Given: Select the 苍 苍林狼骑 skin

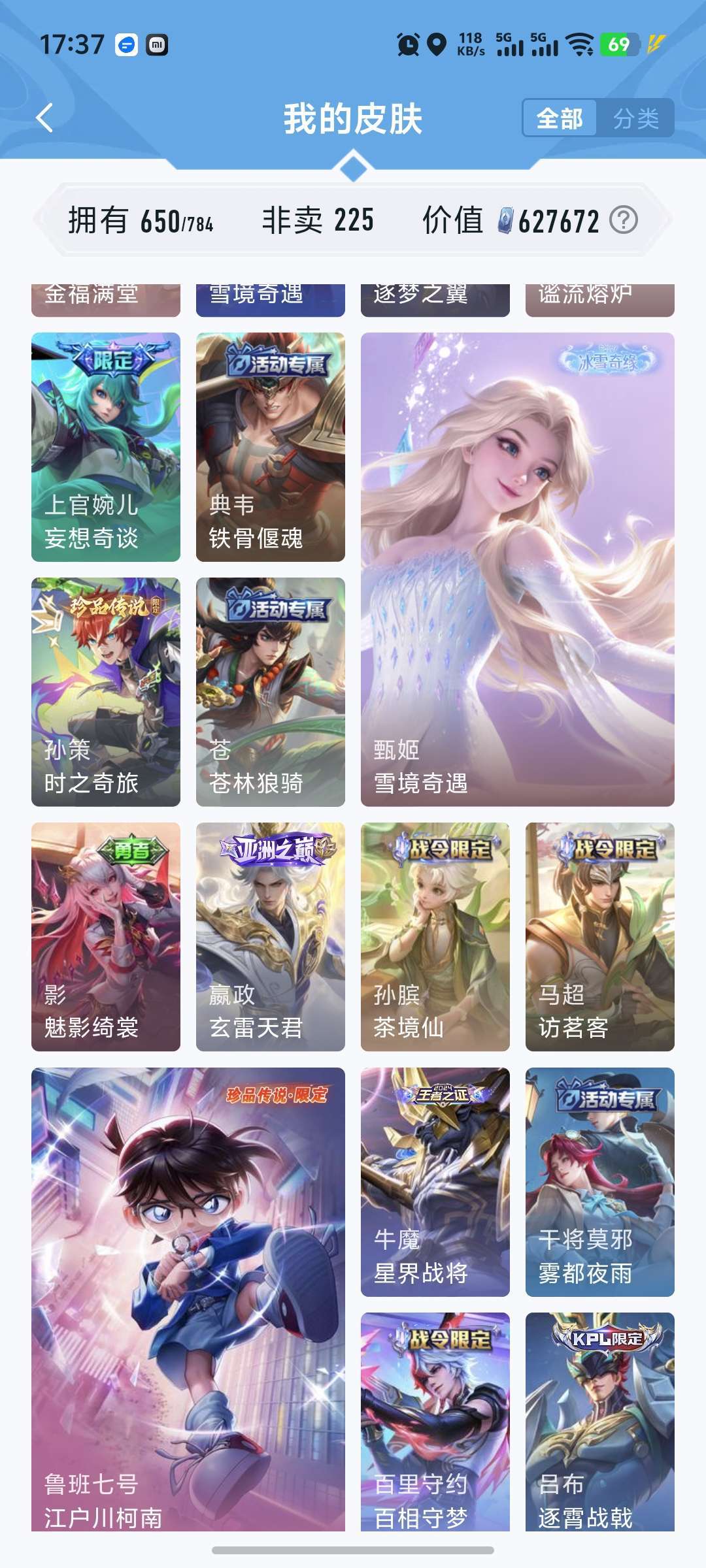Looking at the screenshot, I should (271, 691).
